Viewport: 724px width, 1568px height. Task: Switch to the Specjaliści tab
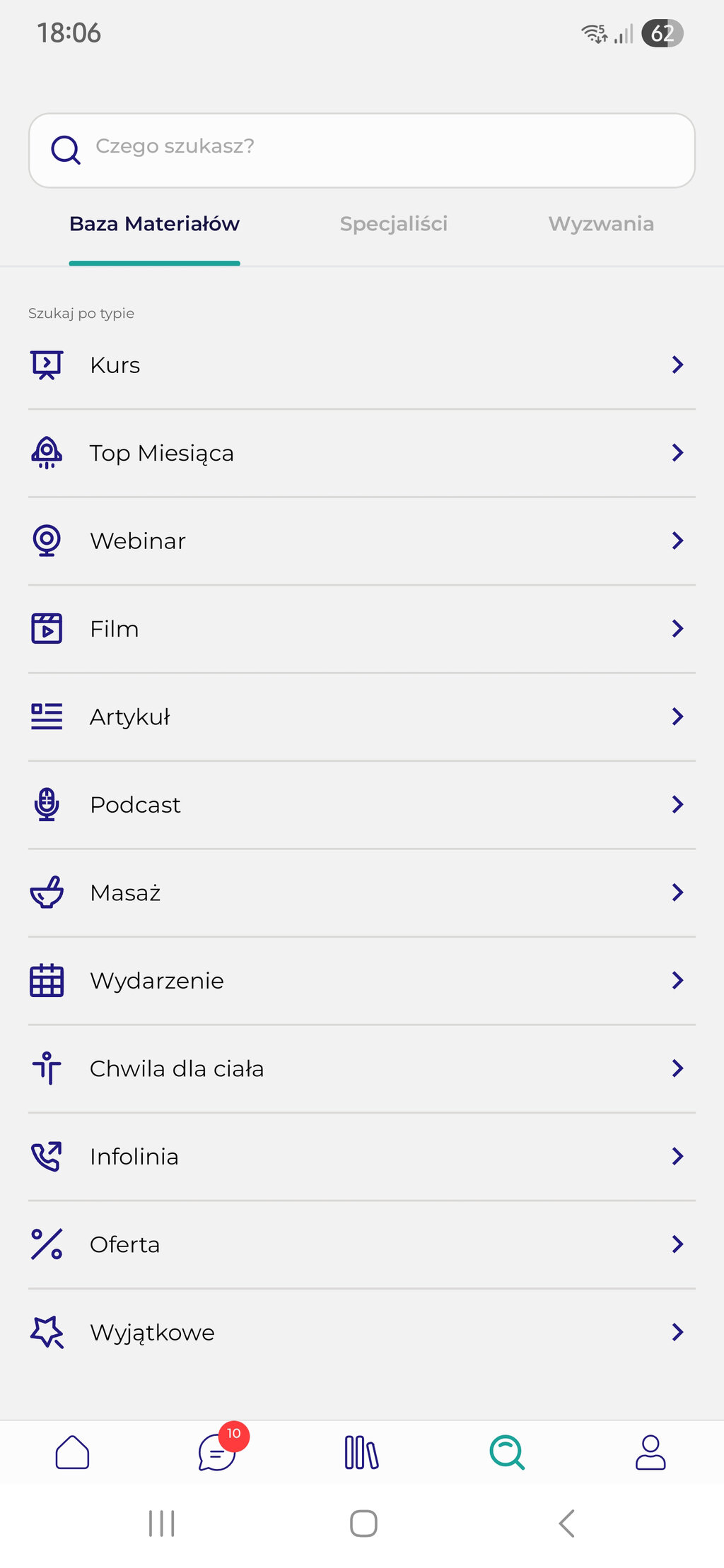pyautogui.click(x=394, y=223)
